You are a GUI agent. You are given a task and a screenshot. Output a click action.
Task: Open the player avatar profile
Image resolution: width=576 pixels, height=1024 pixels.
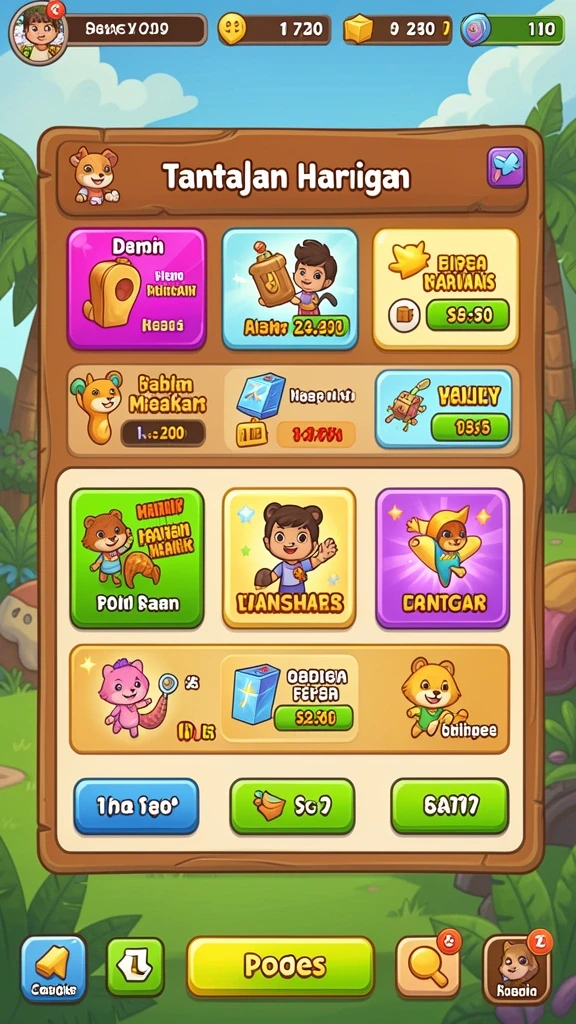pyautogui.click(x=38, y=31)
